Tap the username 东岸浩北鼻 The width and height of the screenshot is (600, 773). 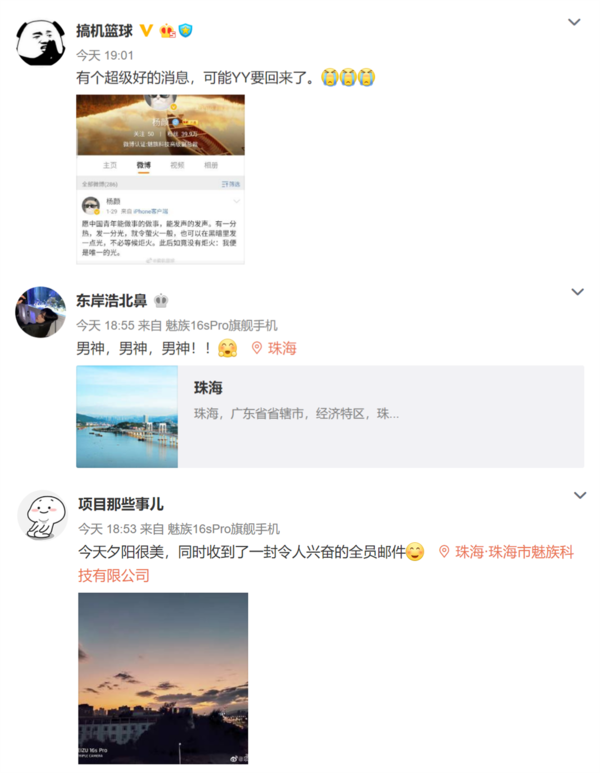[x=112, y=301]
